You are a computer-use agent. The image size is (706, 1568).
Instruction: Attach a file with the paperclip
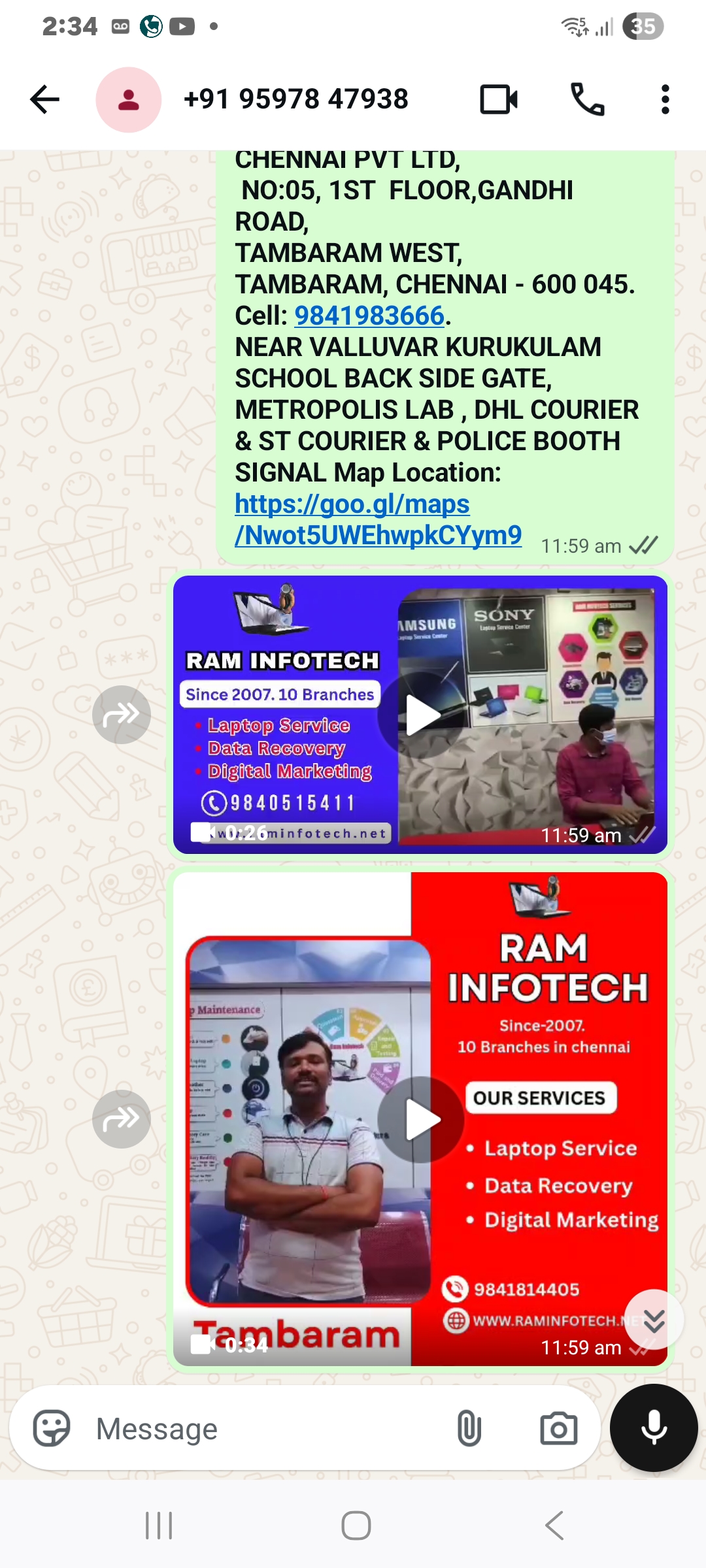[x=469, y=1428]
